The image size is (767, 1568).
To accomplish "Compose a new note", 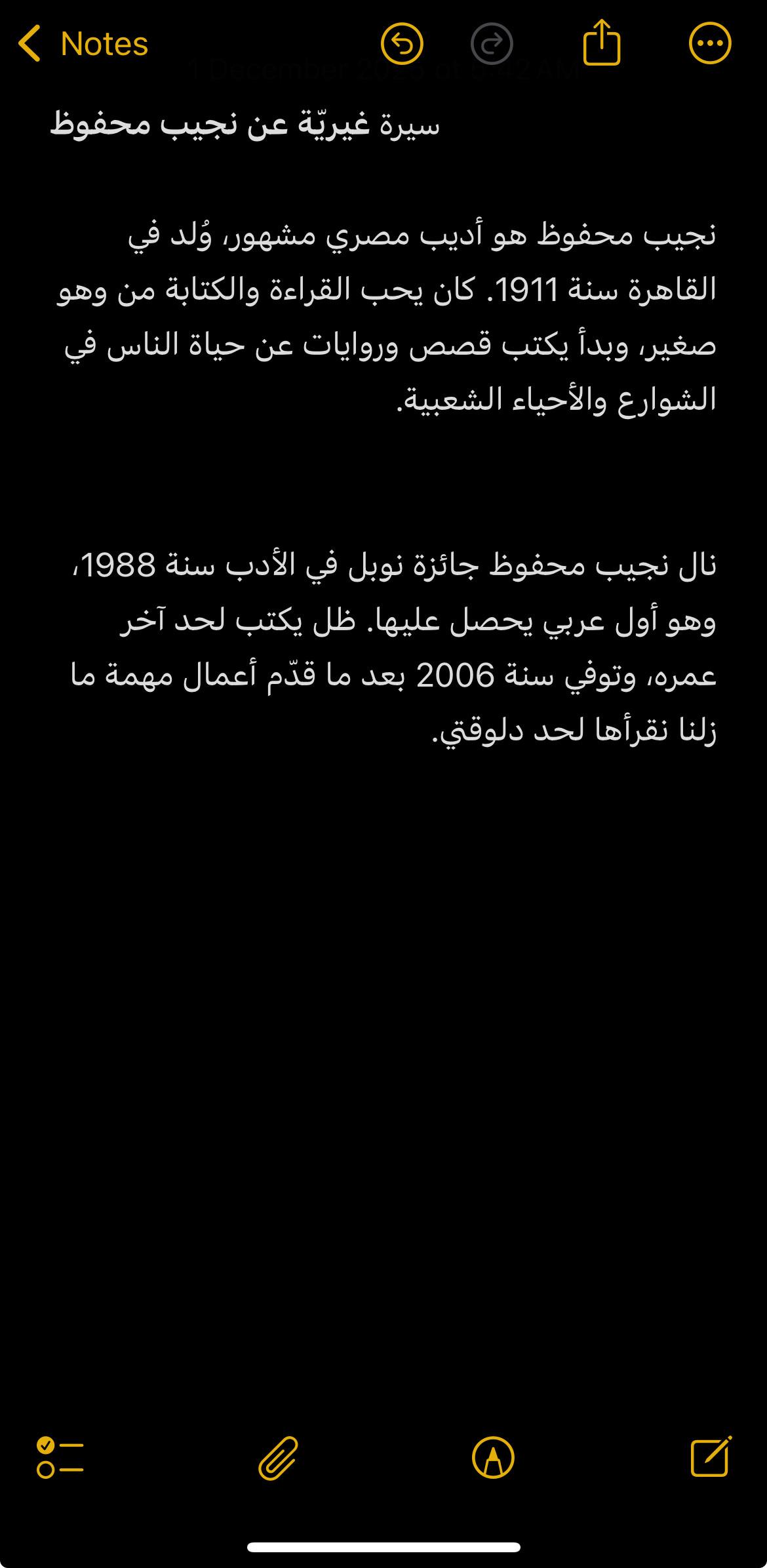I will [711, 1457].
